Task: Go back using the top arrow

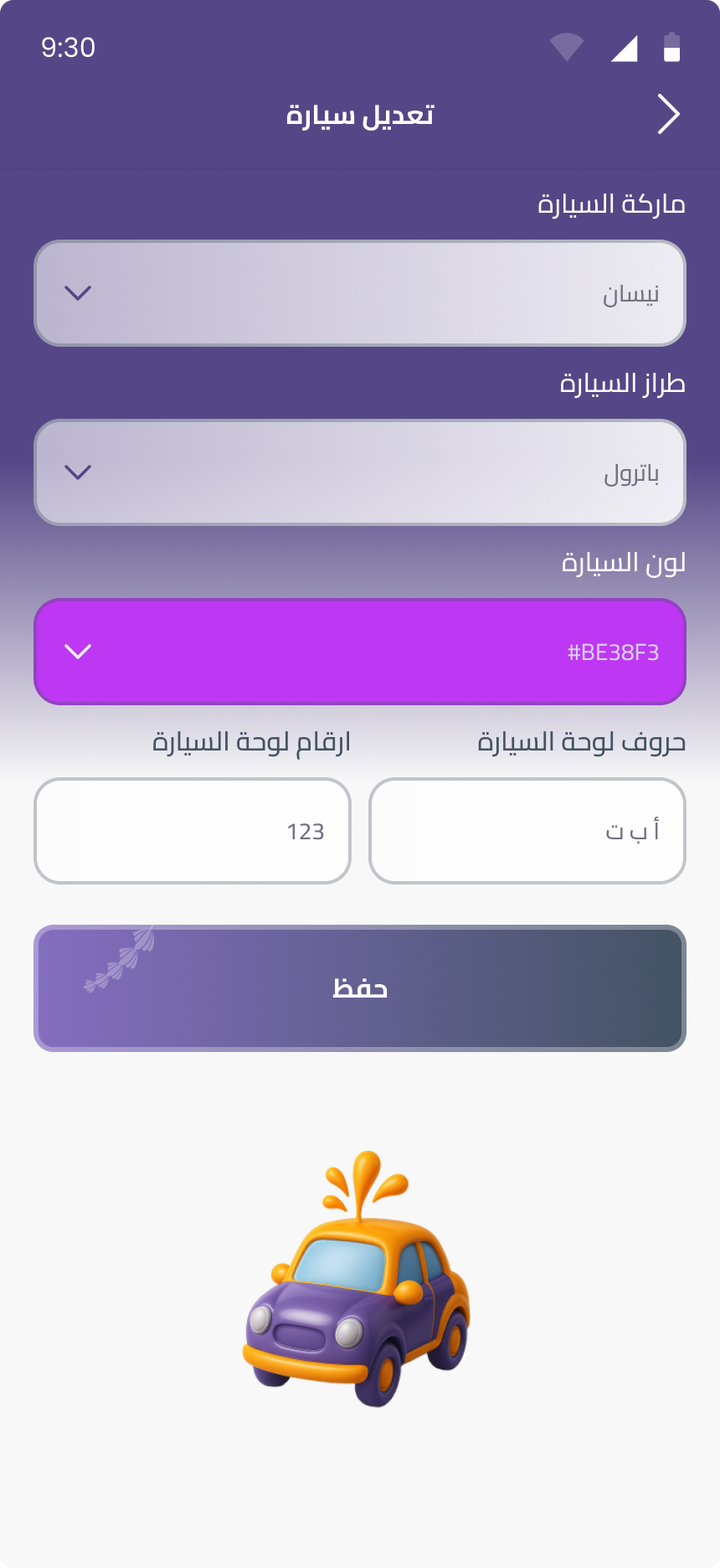Action: coord(668,115)
